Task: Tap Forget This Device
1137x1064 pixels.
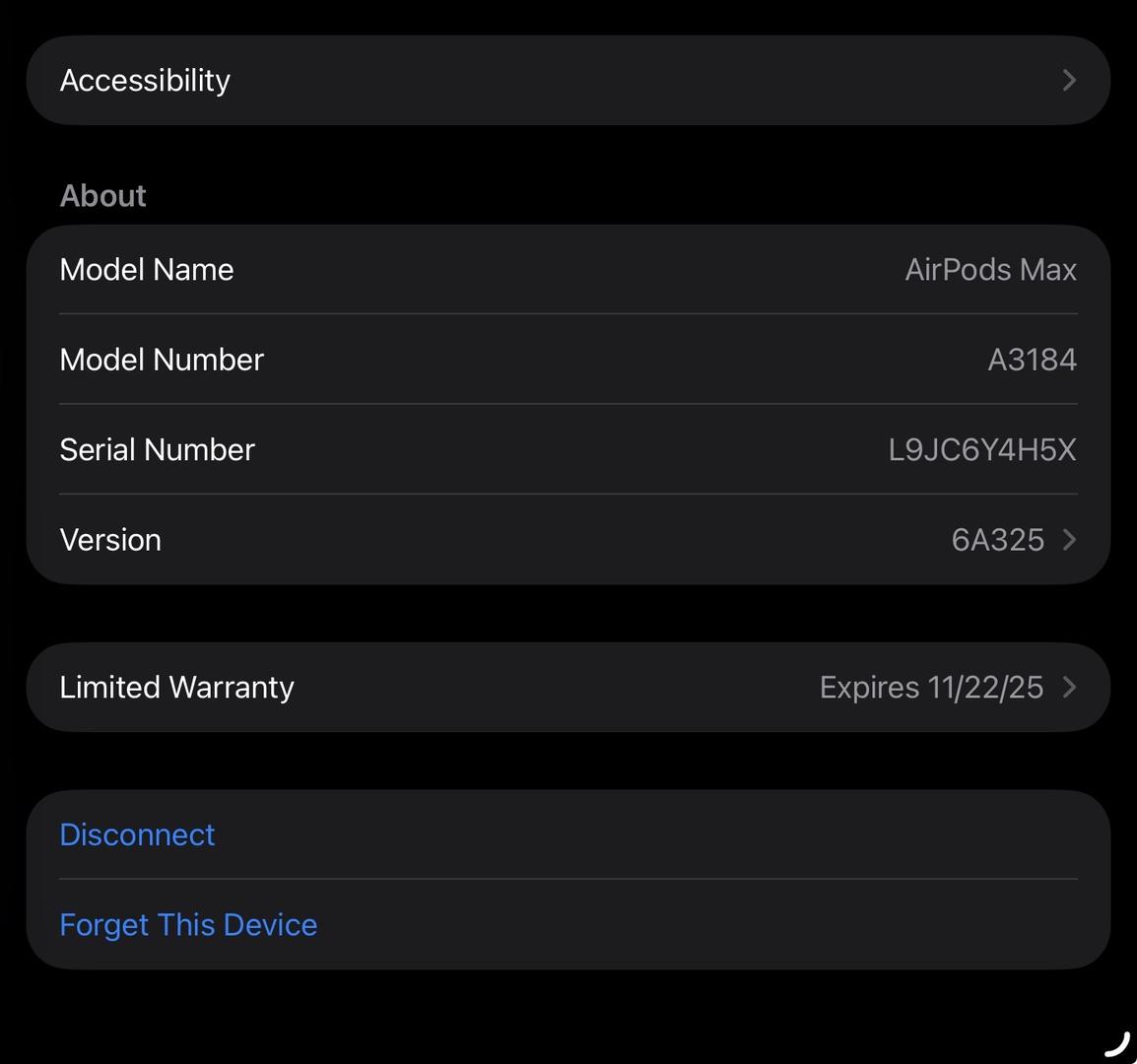Action: [188, 925]
